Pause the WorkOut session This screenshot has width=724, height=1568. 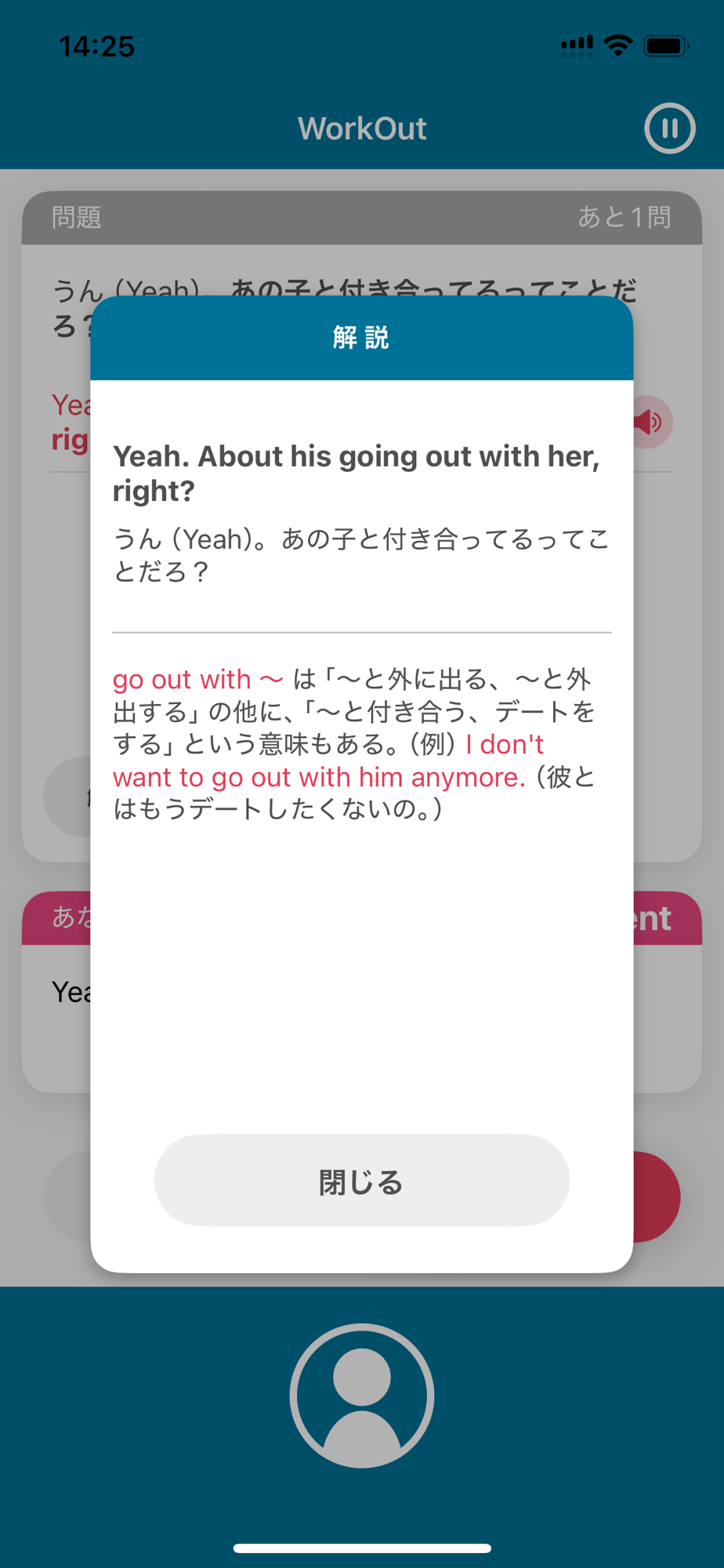pyautogui.click(x=669, y=129)
